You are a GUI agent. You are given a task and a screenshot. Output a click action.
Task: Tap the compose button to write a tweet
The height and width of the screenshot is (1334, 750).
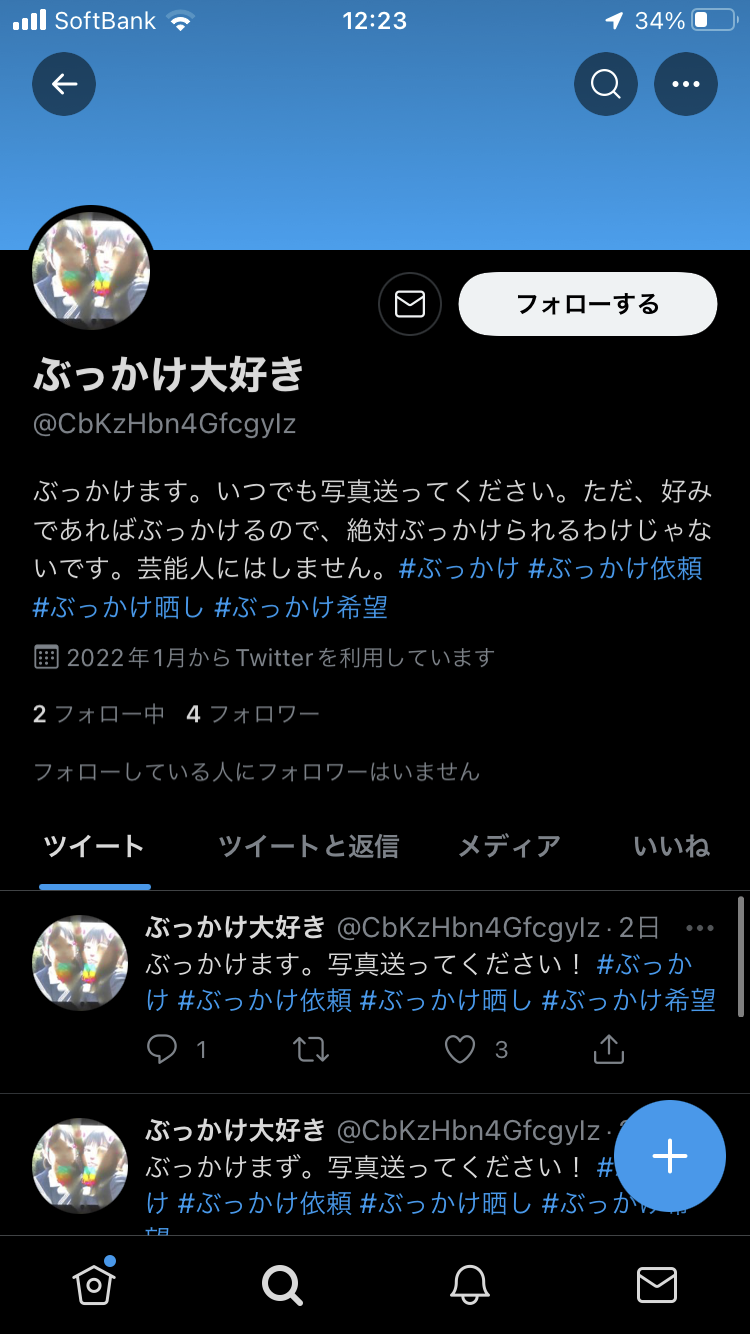click(x=670, y=1155)
